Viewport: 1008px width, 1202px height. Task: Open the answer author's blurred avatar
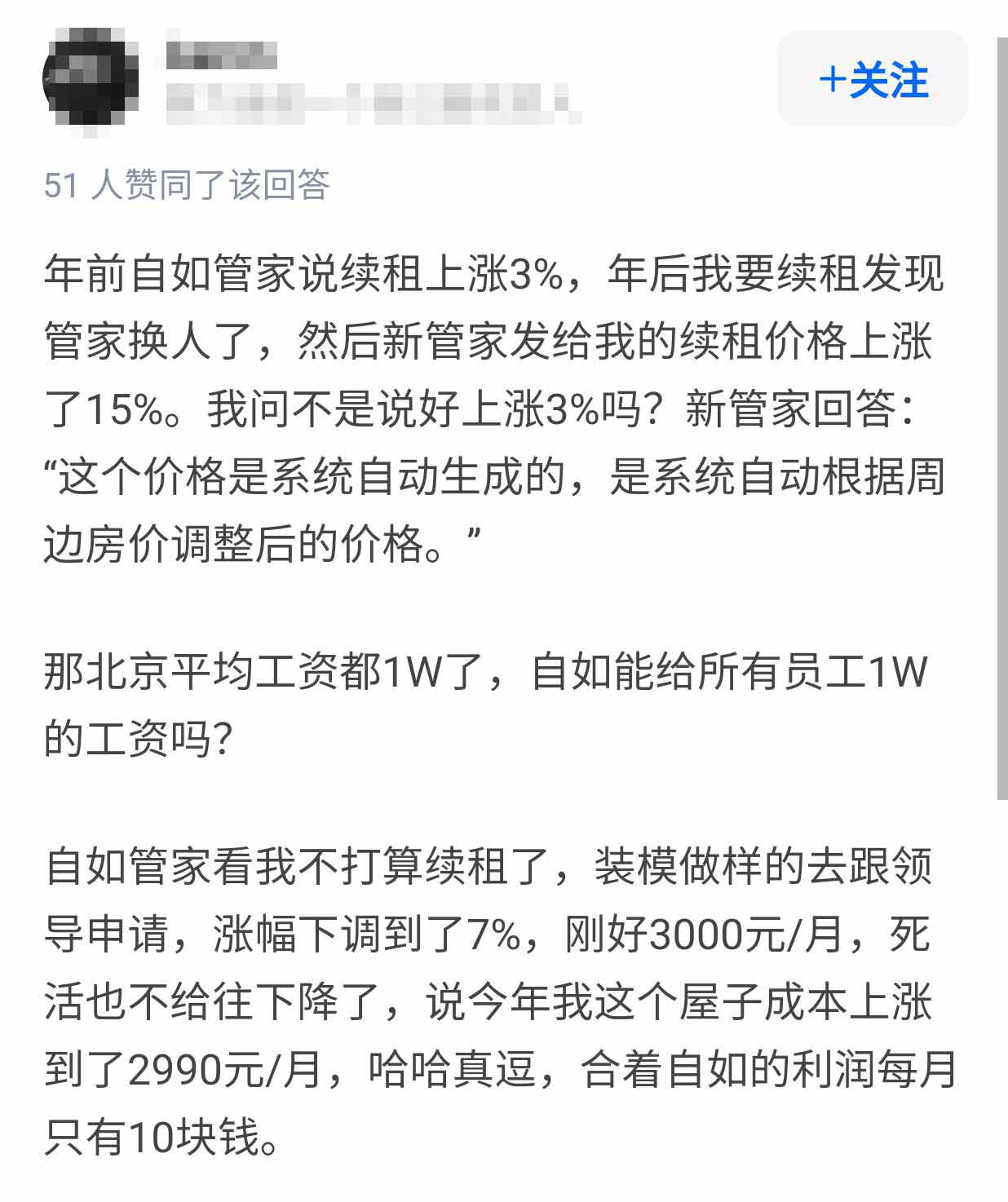click(x=91, y=79)
